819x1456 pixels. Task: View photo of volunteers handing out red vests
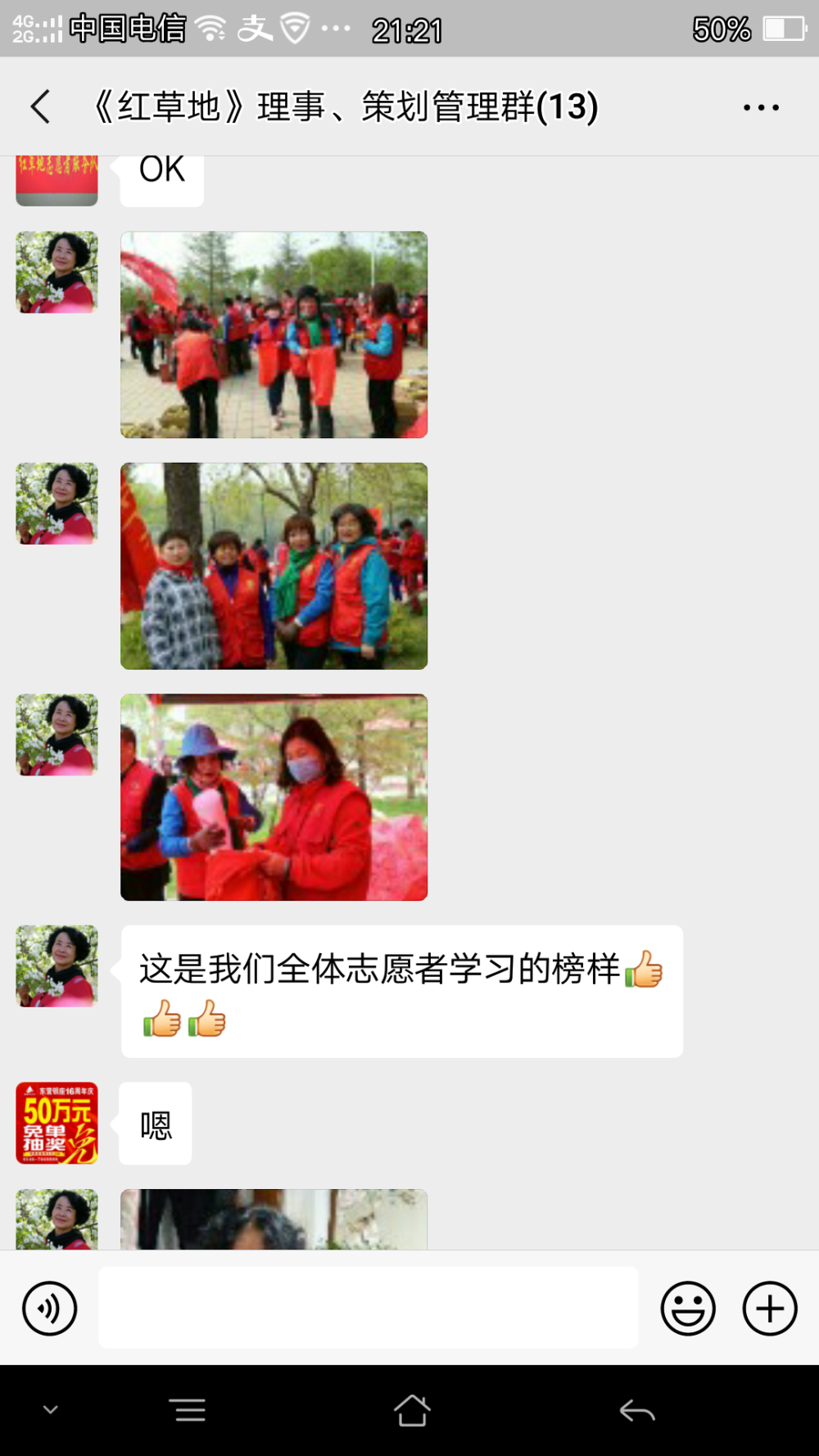(274, 335)
